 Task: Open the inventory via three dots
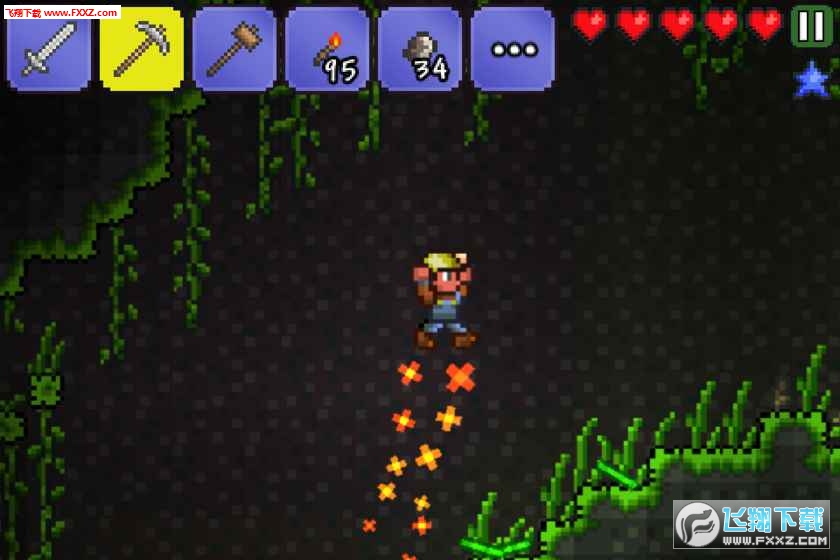[x=512, y=49]
